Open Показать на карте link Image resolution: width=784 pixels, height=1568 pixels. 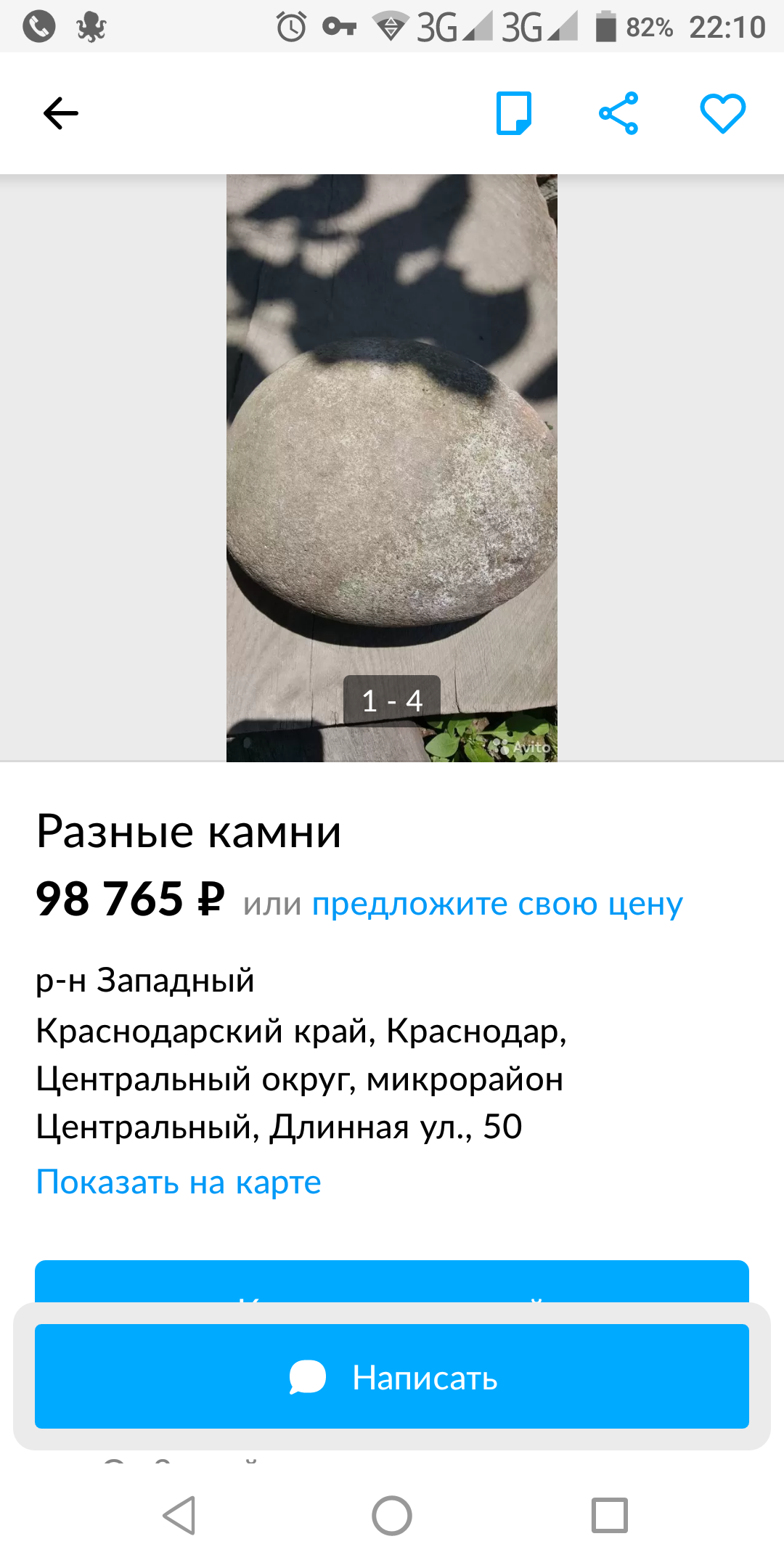[179, 1182]
